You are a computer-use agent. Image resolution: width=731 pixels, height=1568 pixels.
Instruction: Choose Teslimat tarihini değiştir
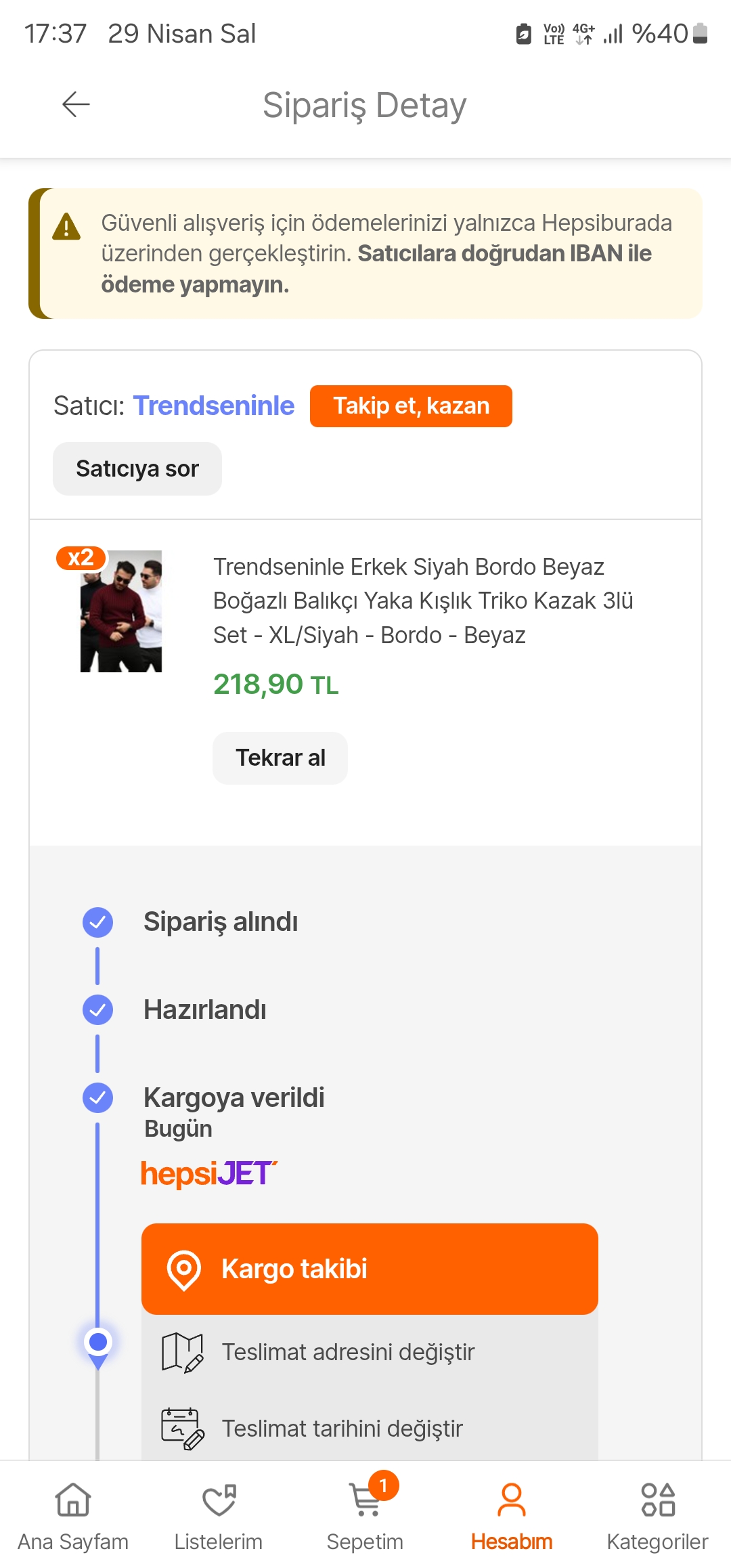[342, 1429]
